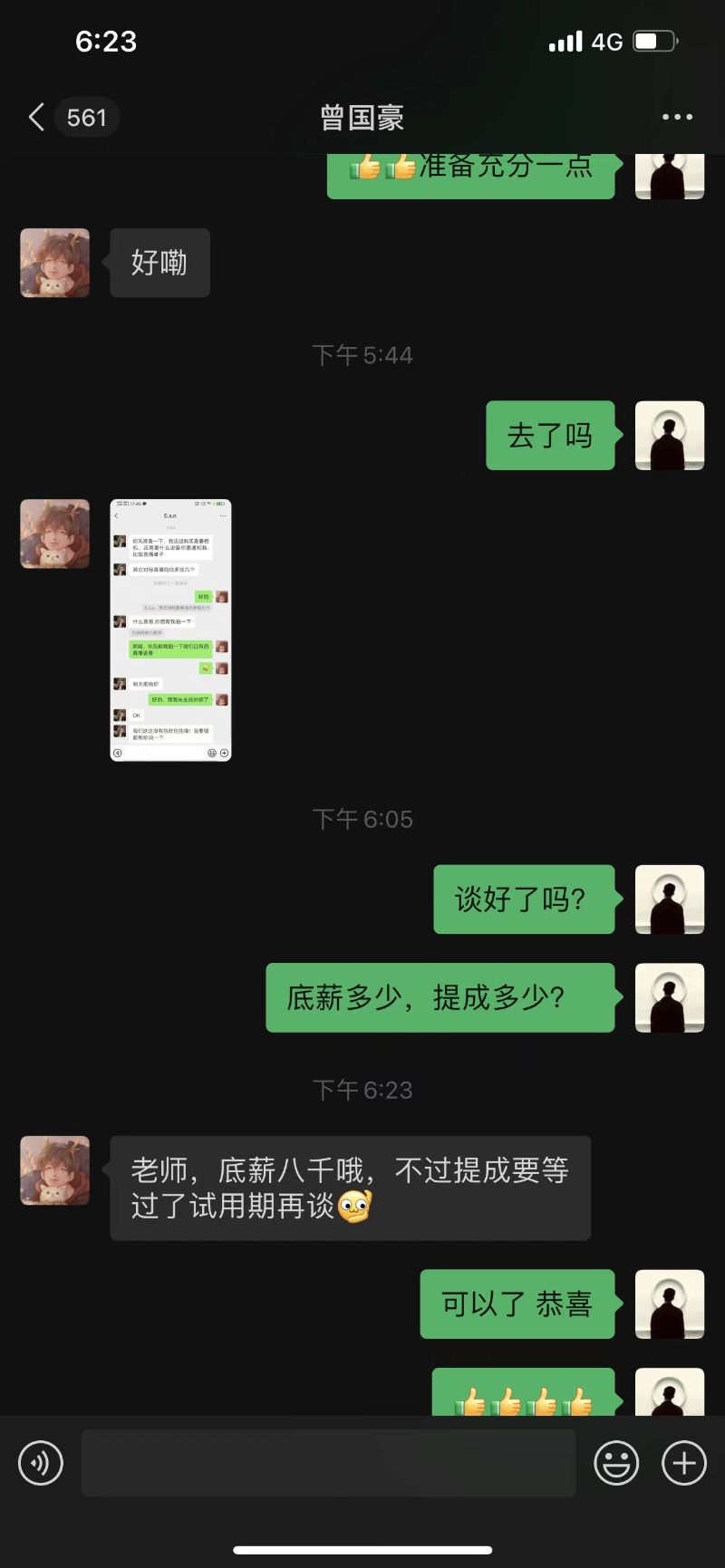View contact avatar beside 好嘞 message
The height and width of the screenshot is (1568, 725).
pos(55,263)
